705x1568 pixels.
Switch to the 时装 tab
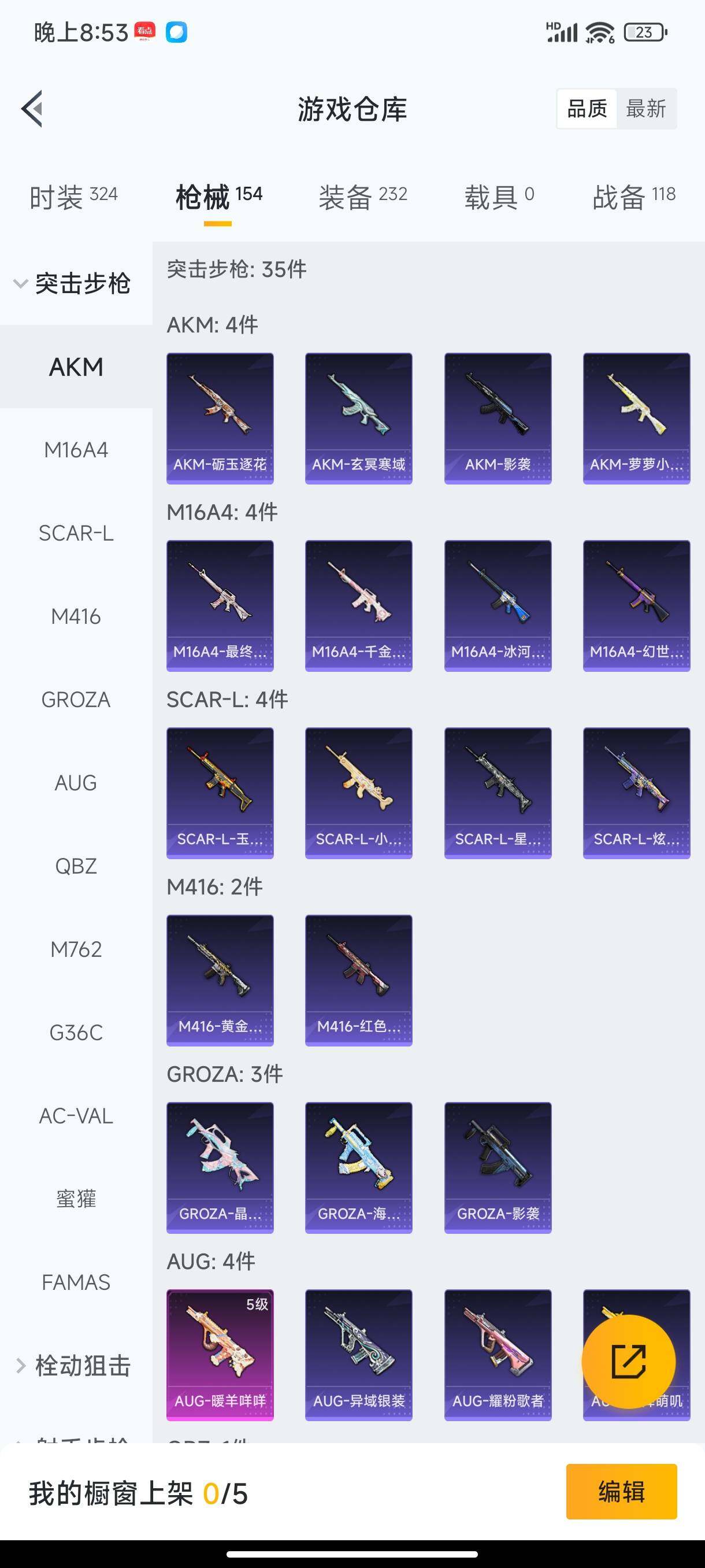click(73, 197)
